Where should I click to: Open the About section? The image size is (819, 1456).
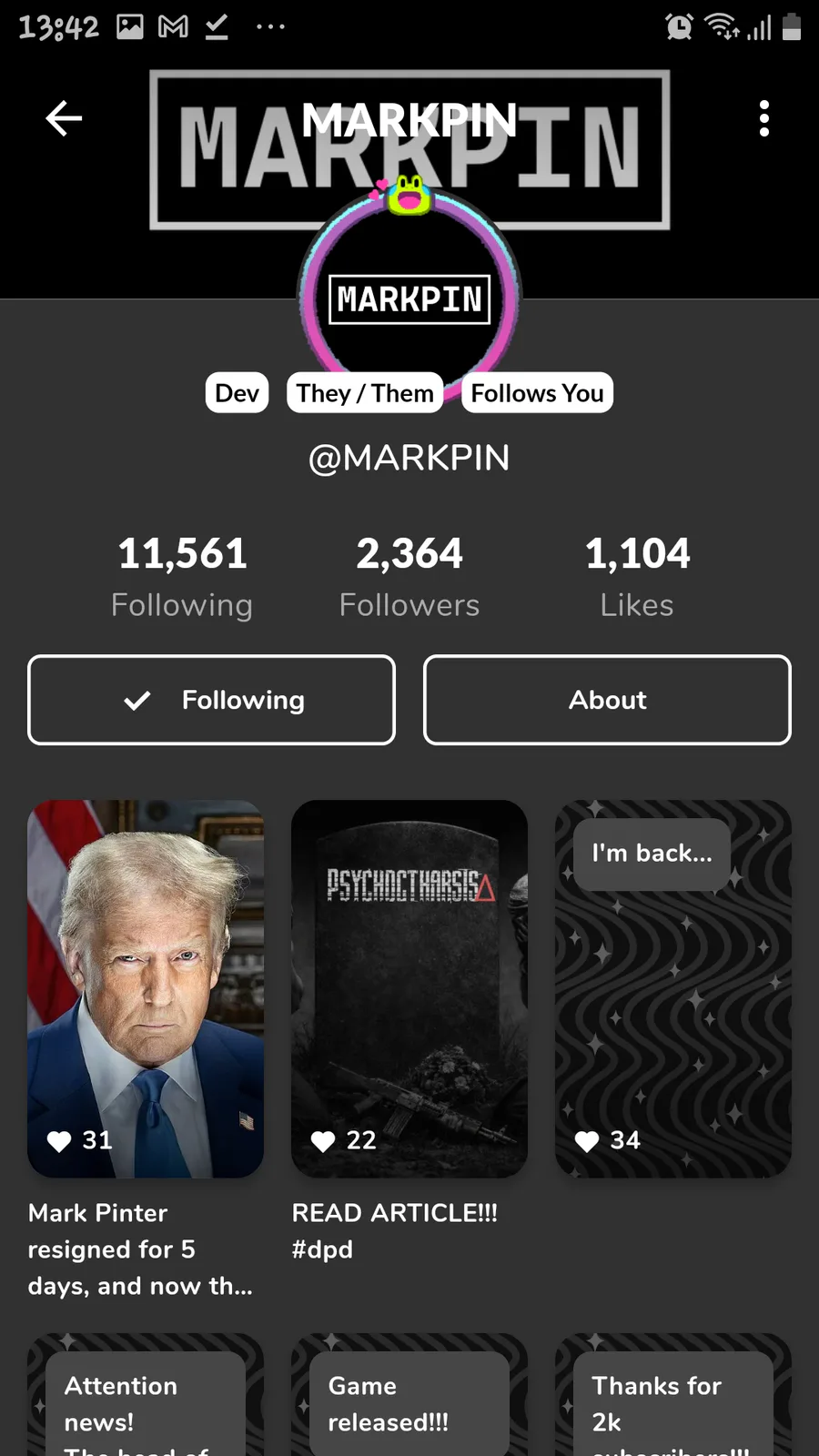click(x=607, y=700)
